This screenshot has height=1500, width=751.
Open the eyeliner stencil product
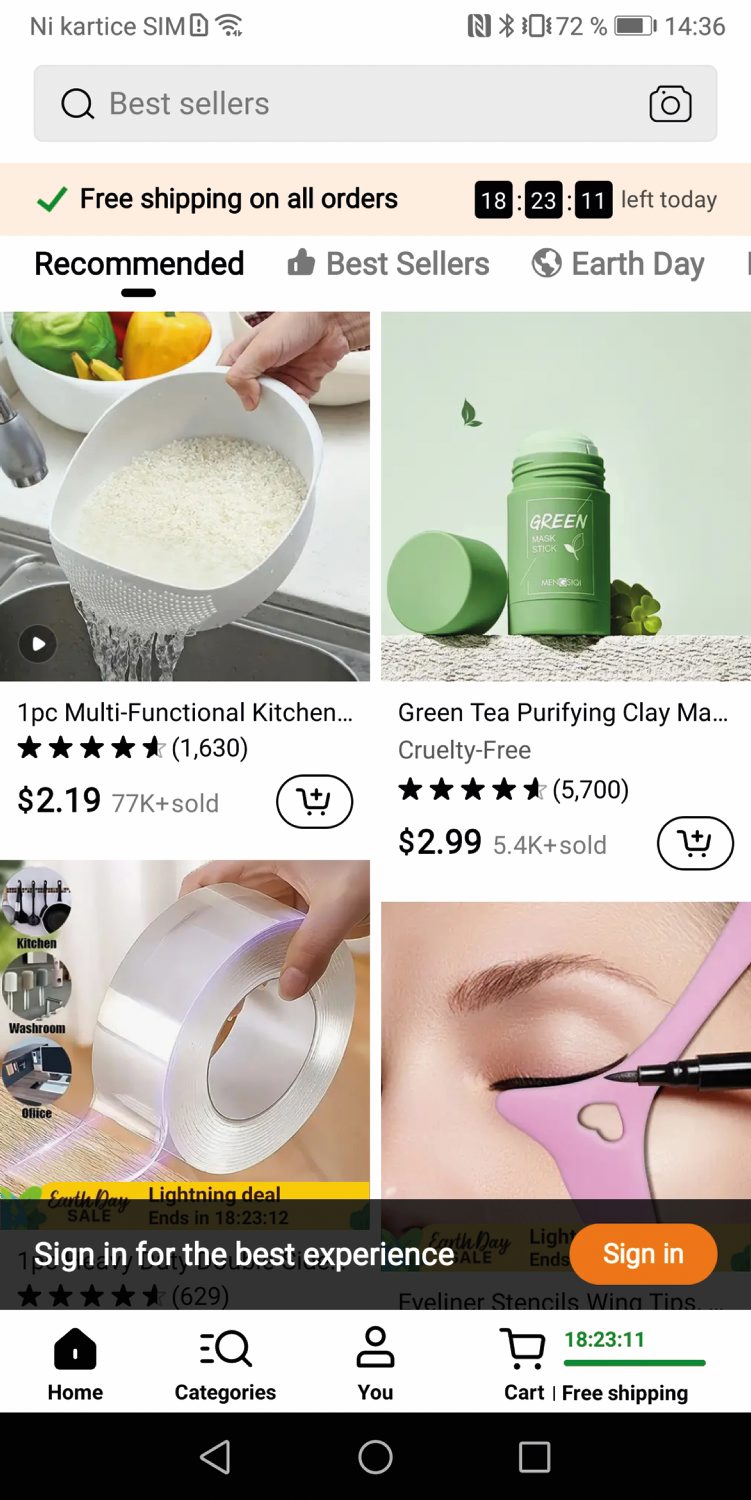[x=565, y=1050]
